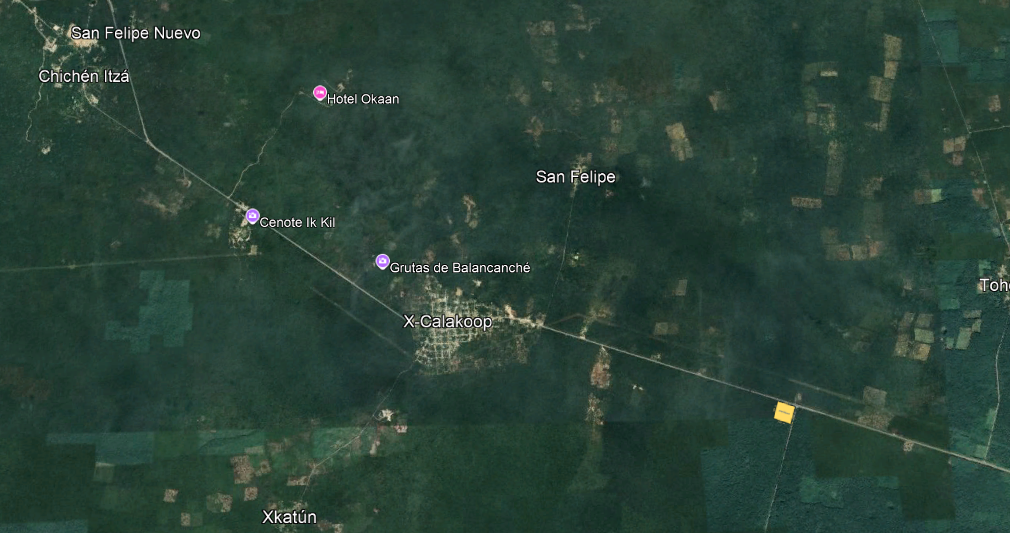Viewport: 1010px width, 533px height.
Task: Tap the yellow placemark by the road
Action: [785, 412]
